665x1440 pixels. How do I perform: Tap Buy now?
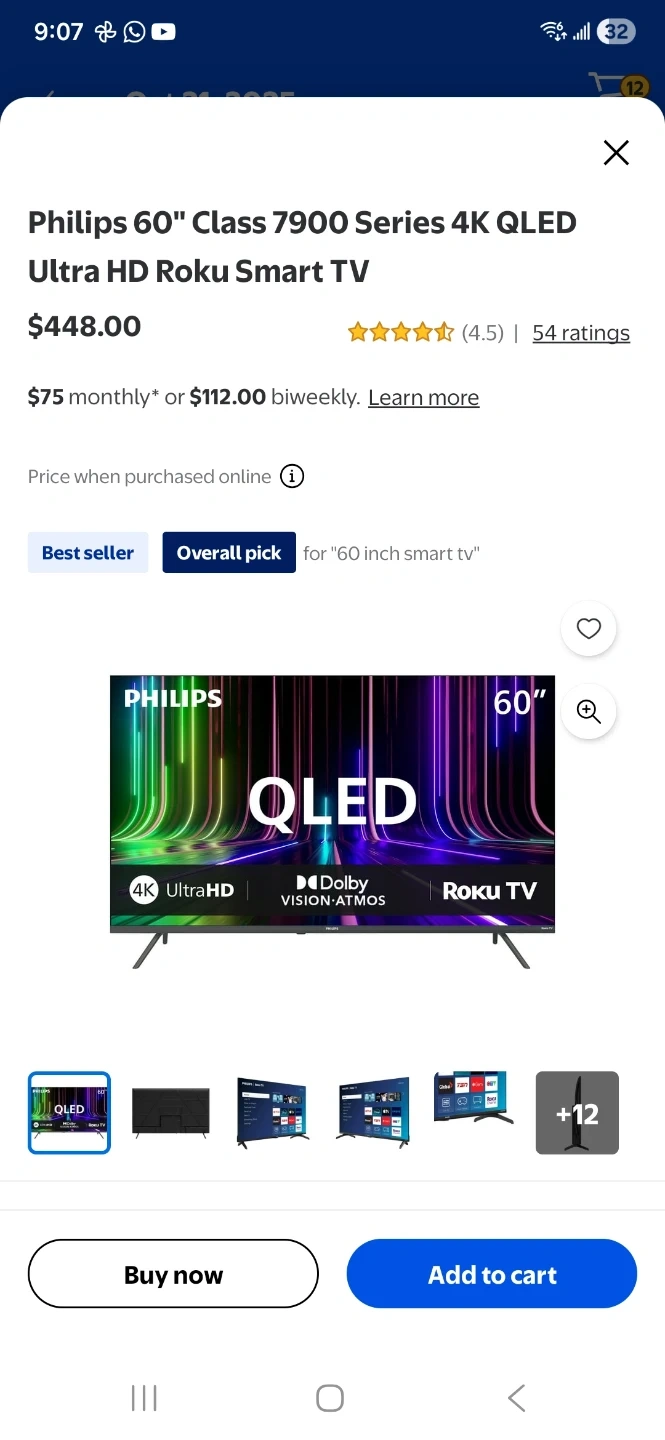(173, 1274)
